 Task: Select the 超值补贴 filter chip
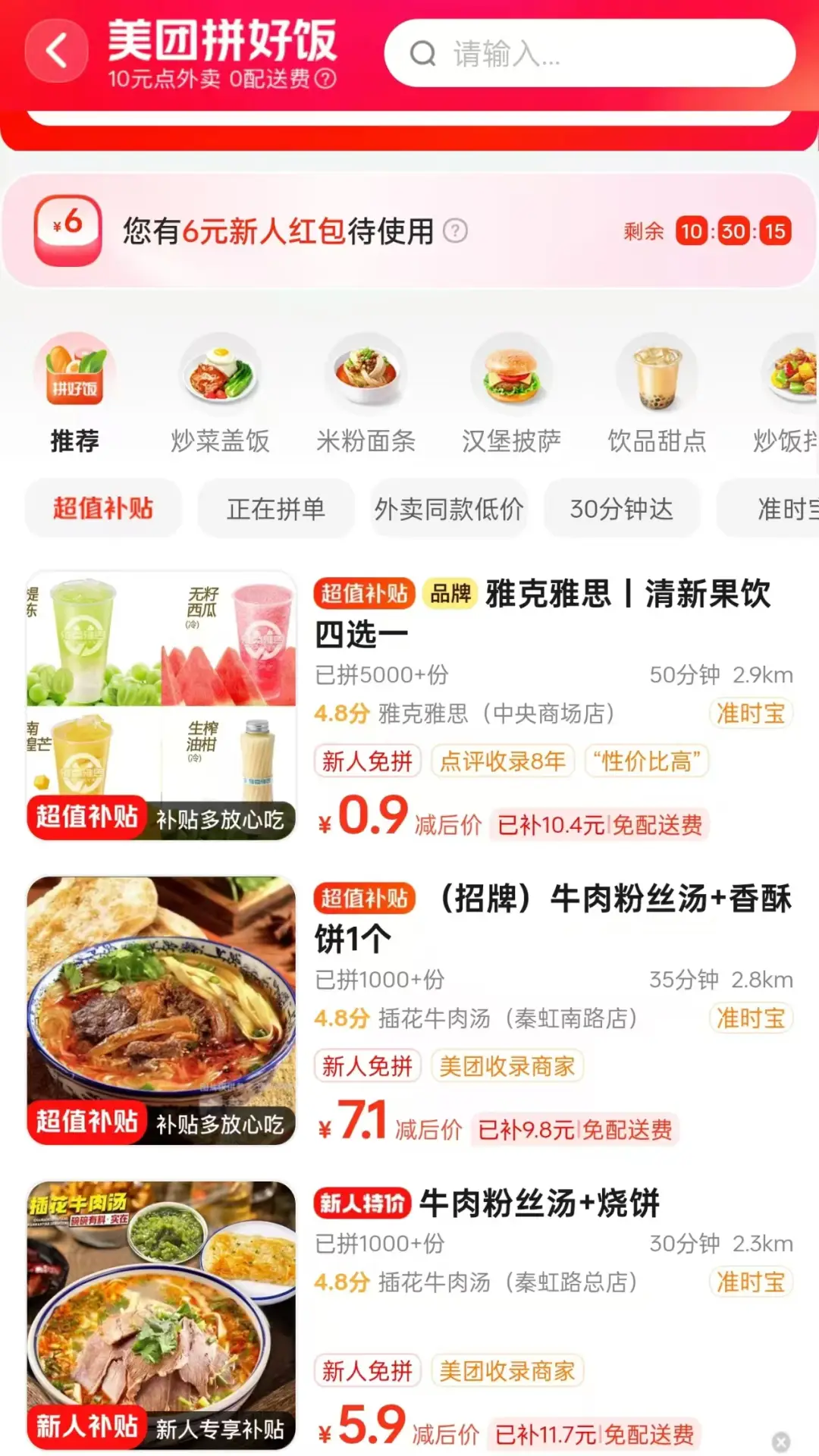click(103, 508)
